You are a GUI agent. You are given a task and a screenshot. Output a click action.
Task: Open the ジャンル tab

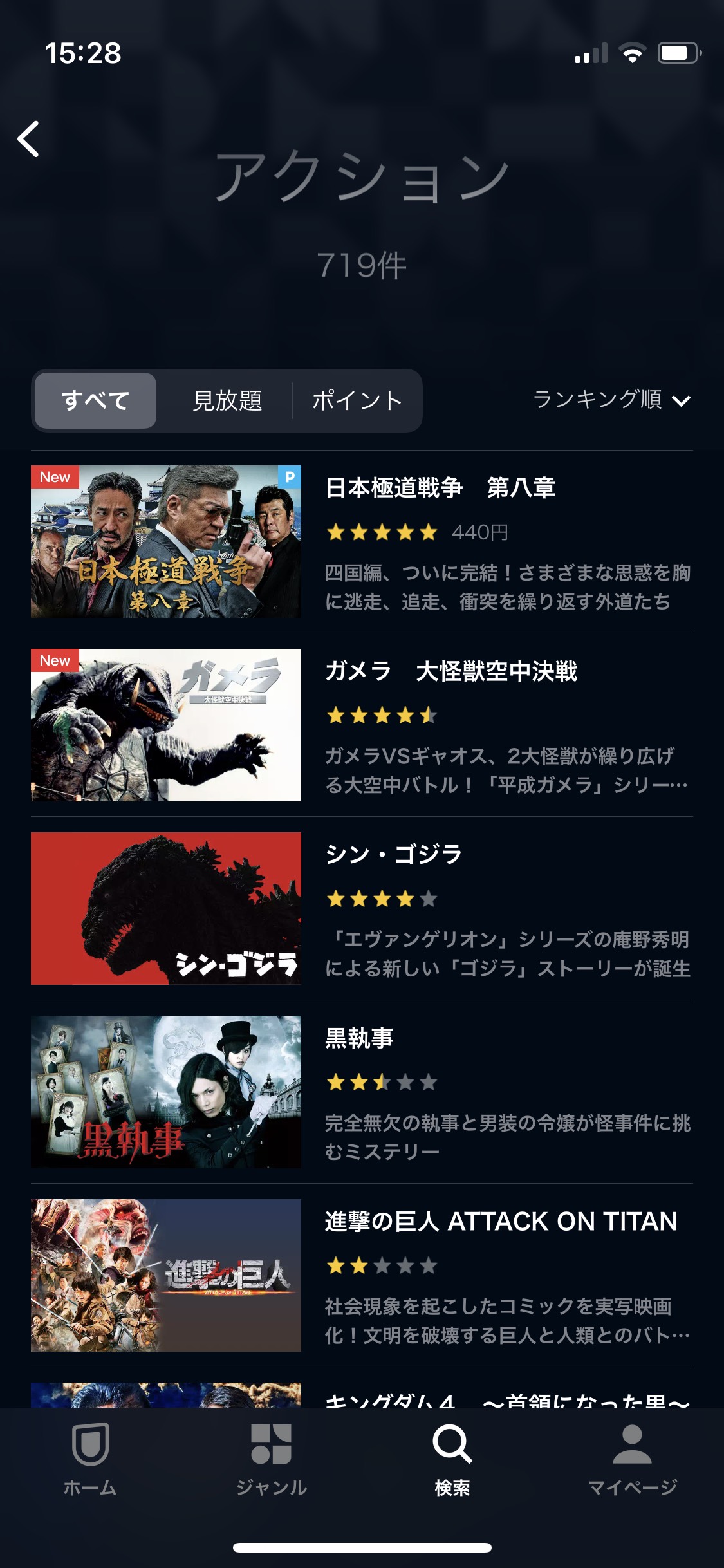point(271,1459)
